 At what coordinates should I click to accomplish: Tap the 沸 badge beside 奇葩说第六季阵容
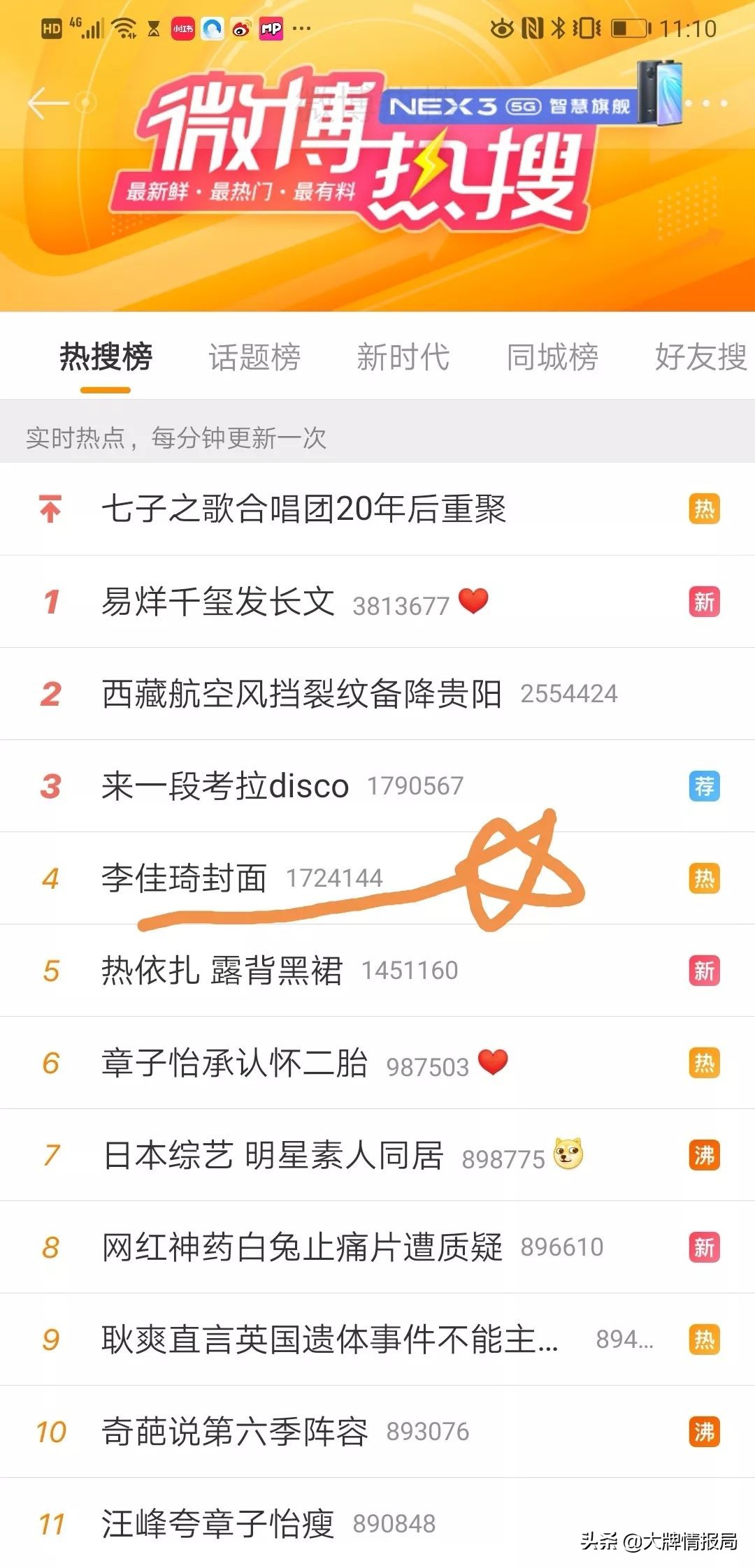[705, 1432]
